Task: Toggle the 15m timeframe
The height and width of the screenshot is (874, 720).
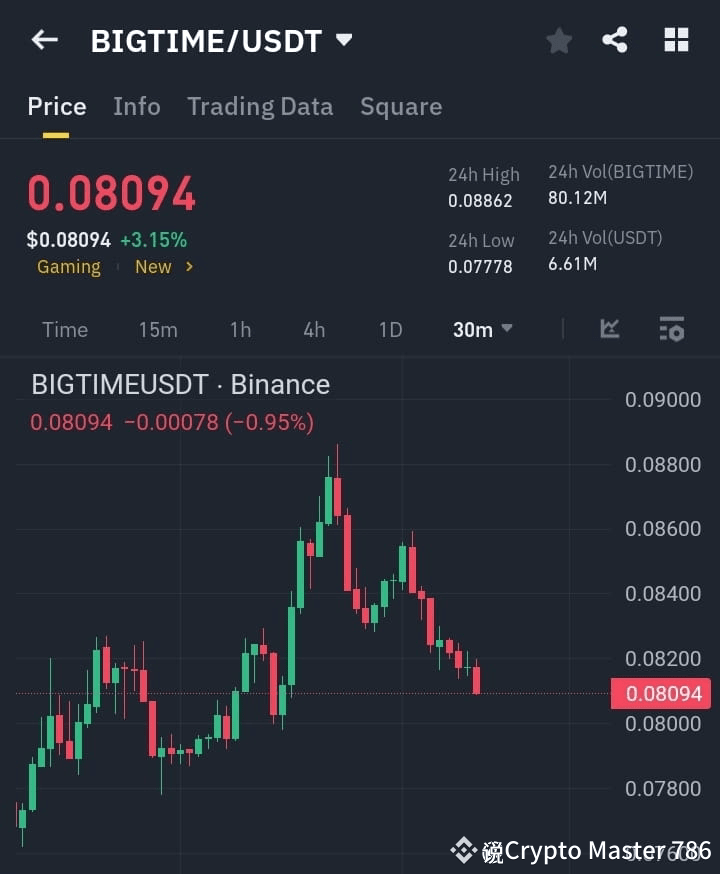Action: tap(158, 329)
